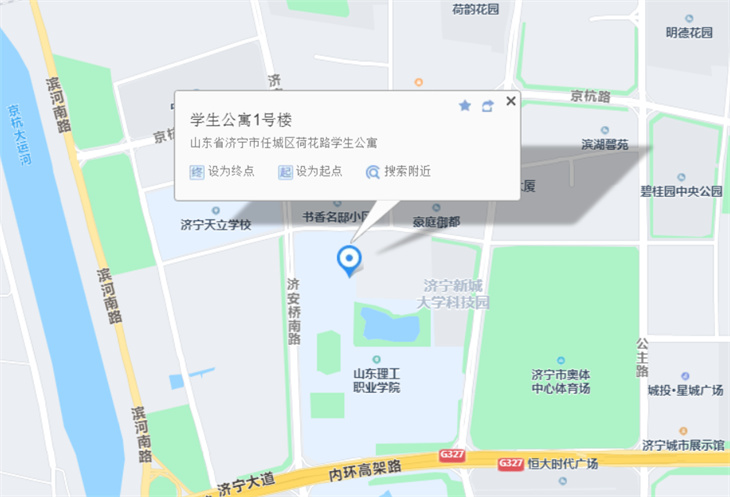Close the location info popup
730x497 pixels.
(x=511, y=101)
